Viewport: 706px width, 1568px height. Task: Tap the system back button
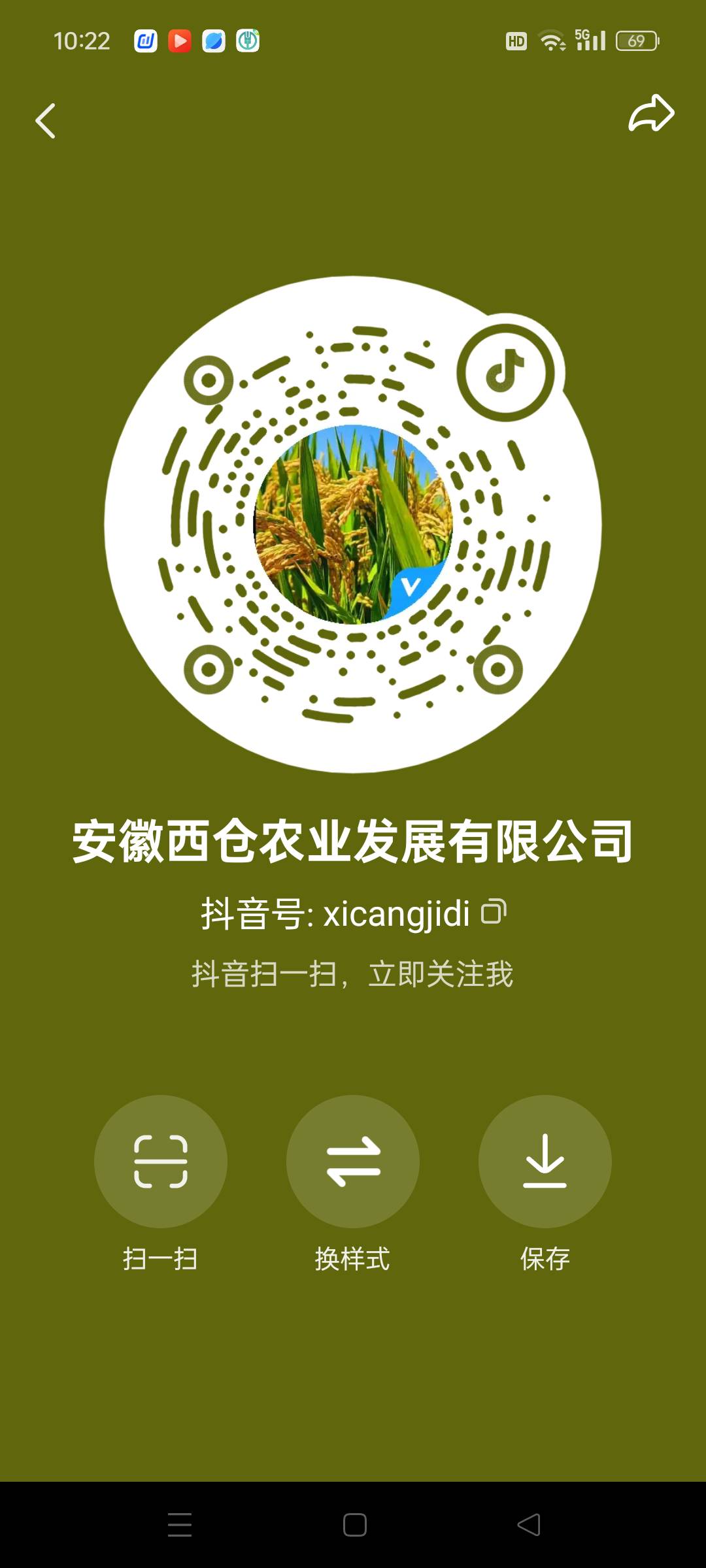click(528, 1525)
